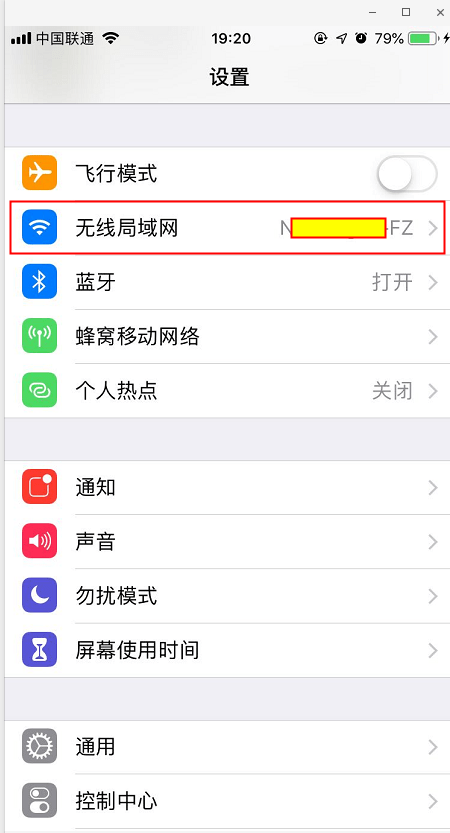The image size is (450, 833).
Task: Open 蜂窝移动网络 settings
Action: pos(227,337)
